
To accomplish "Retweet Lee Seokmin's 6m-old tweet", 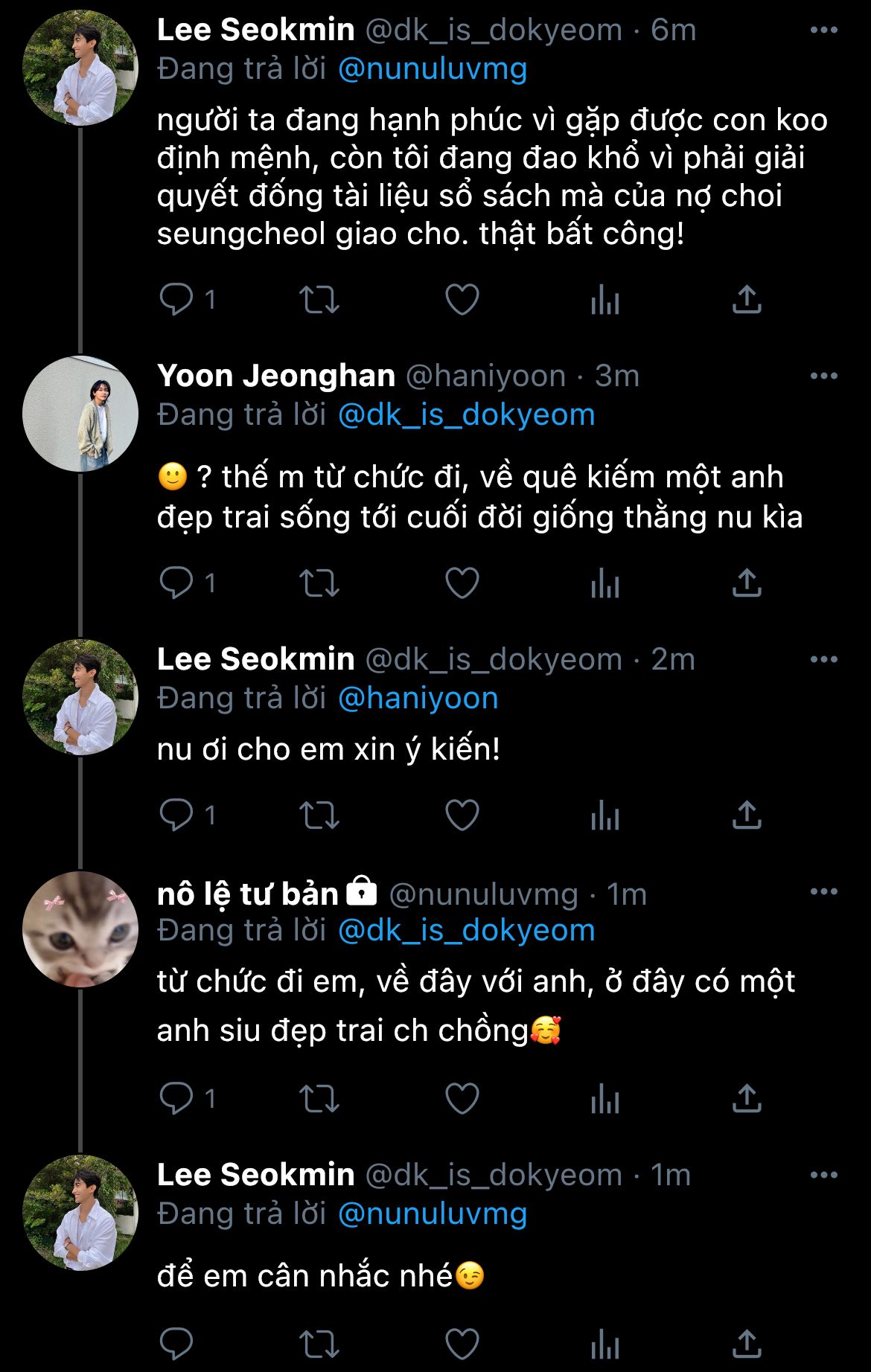I will pos(319,300).
